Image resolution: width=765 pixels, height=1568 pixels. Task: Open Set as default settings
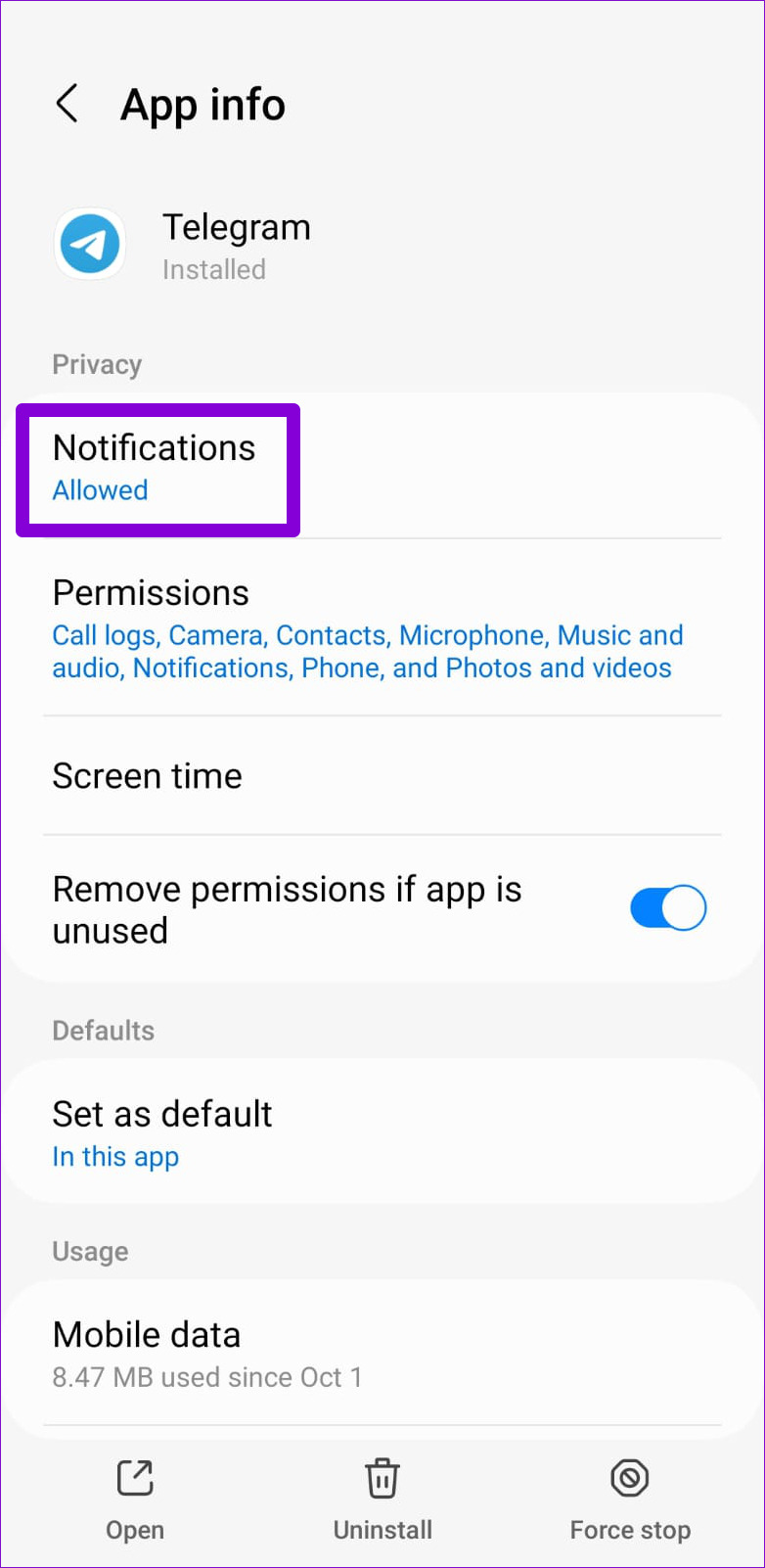click(382, 1132)
